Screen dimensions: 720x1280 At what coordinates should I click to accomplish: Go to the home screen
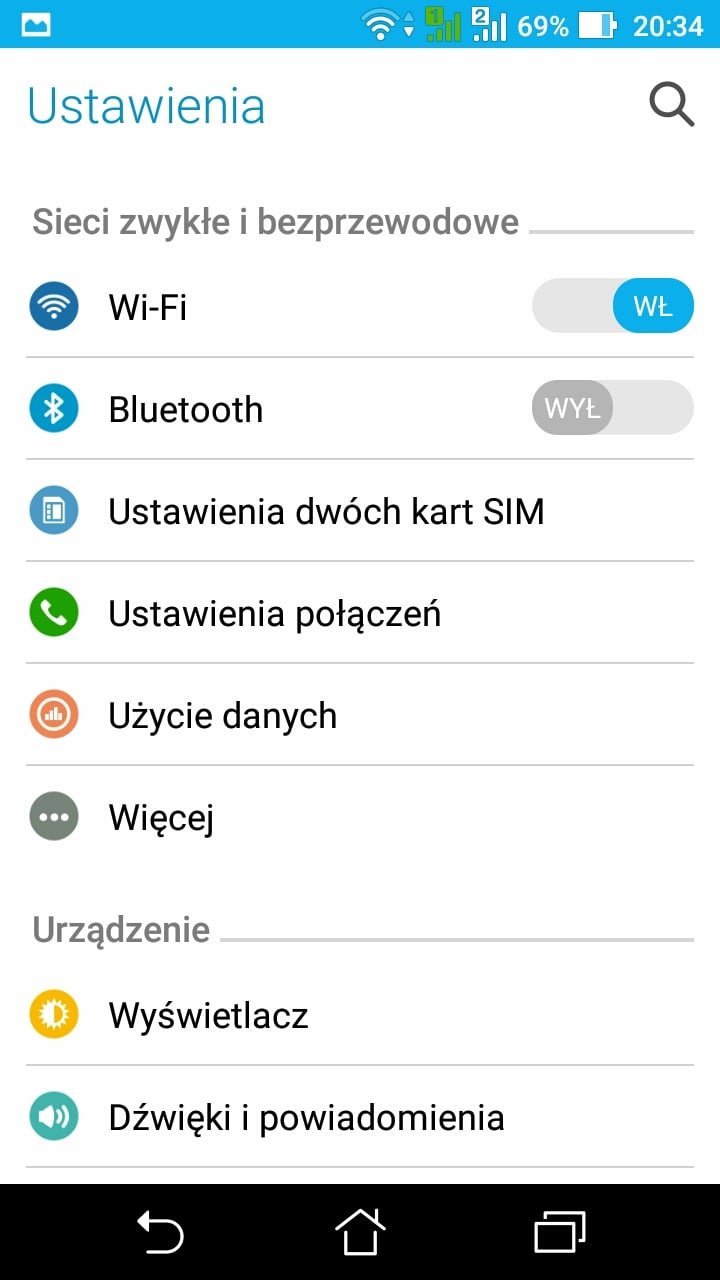pyautogui.click(x=360, y=1231)
